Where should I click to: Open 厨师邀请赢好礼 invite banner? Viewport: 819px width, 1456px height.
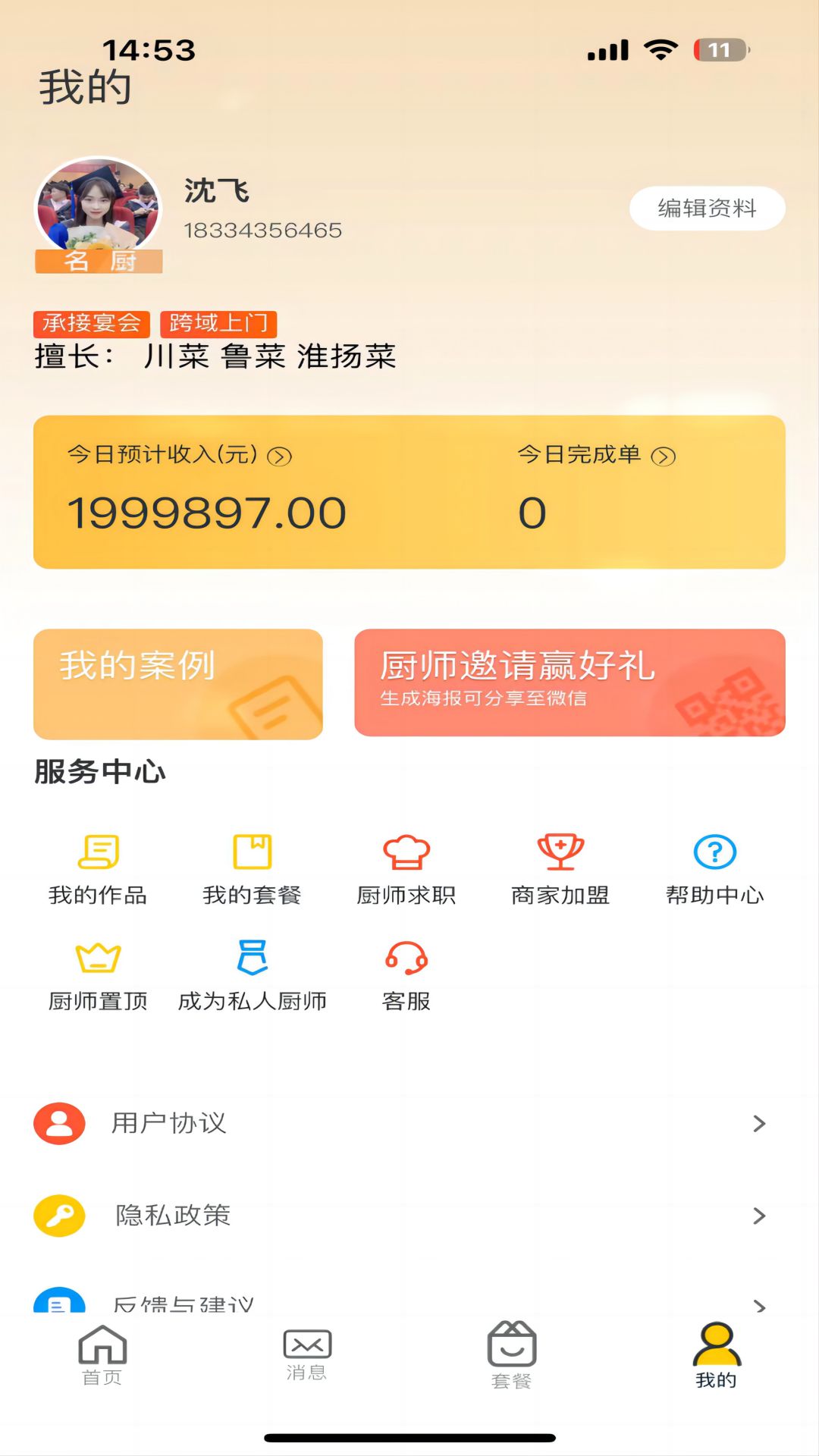click(570, 682)
